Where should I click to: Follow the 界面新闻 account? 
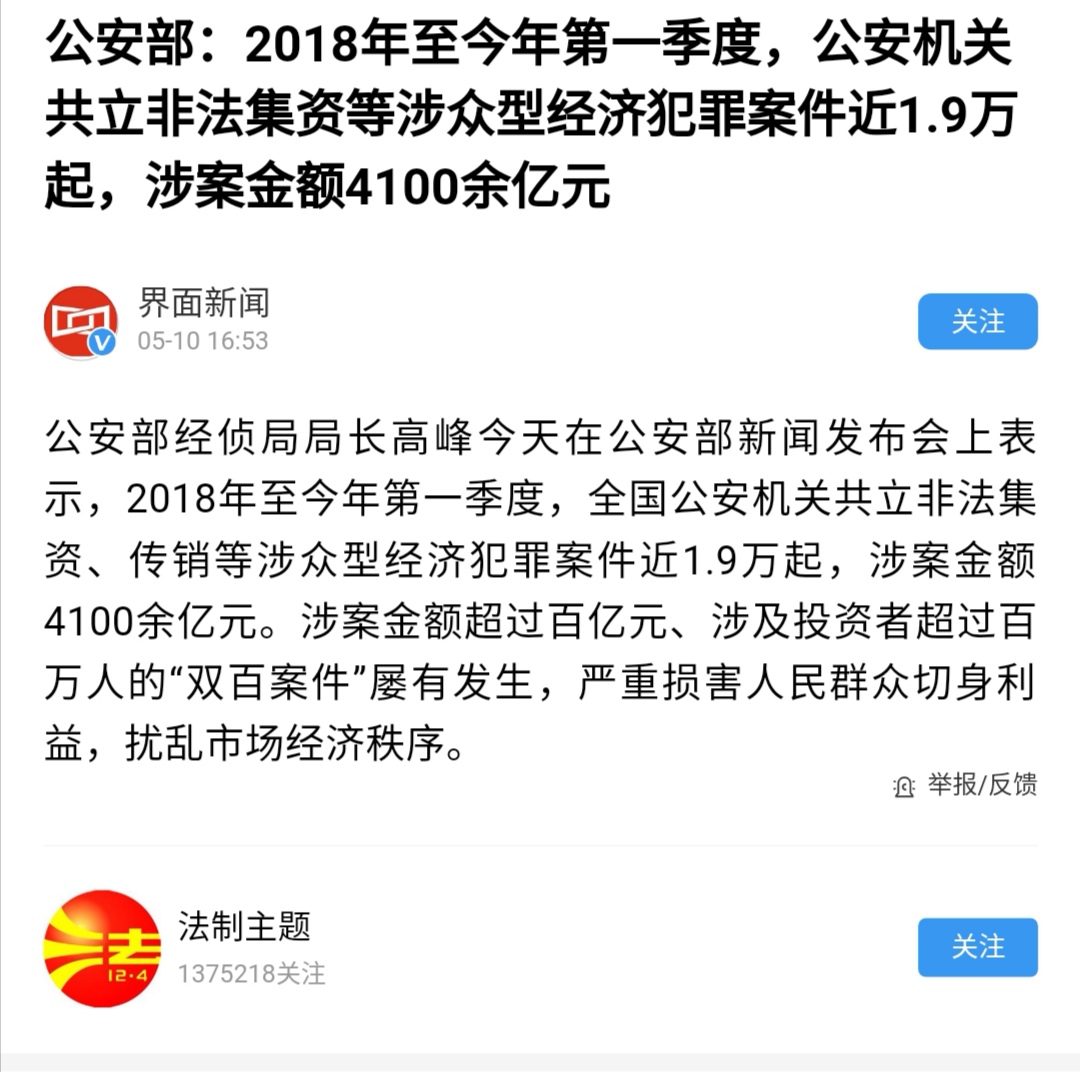point(977,322)
